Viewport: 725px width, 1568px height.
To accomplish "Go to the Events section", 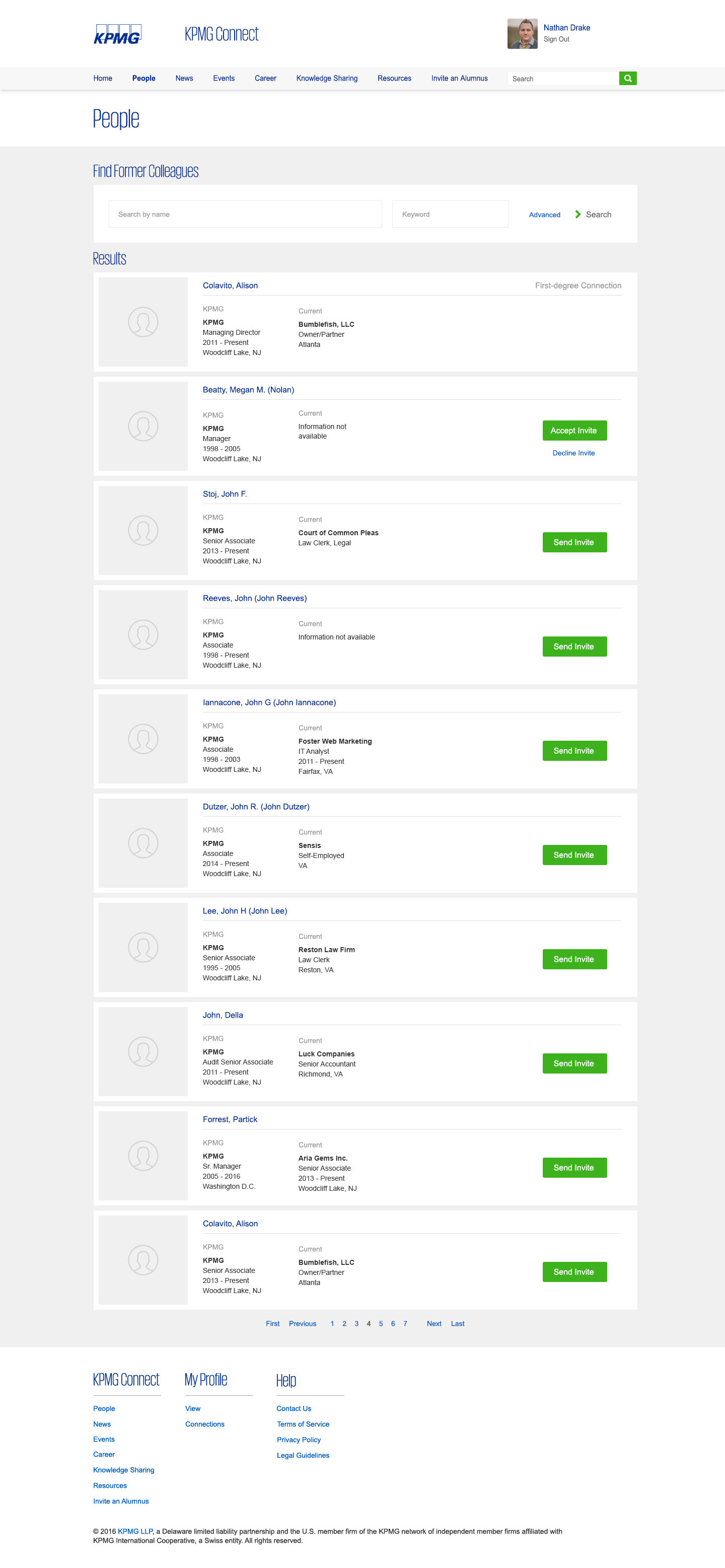I will click(224, 79).
